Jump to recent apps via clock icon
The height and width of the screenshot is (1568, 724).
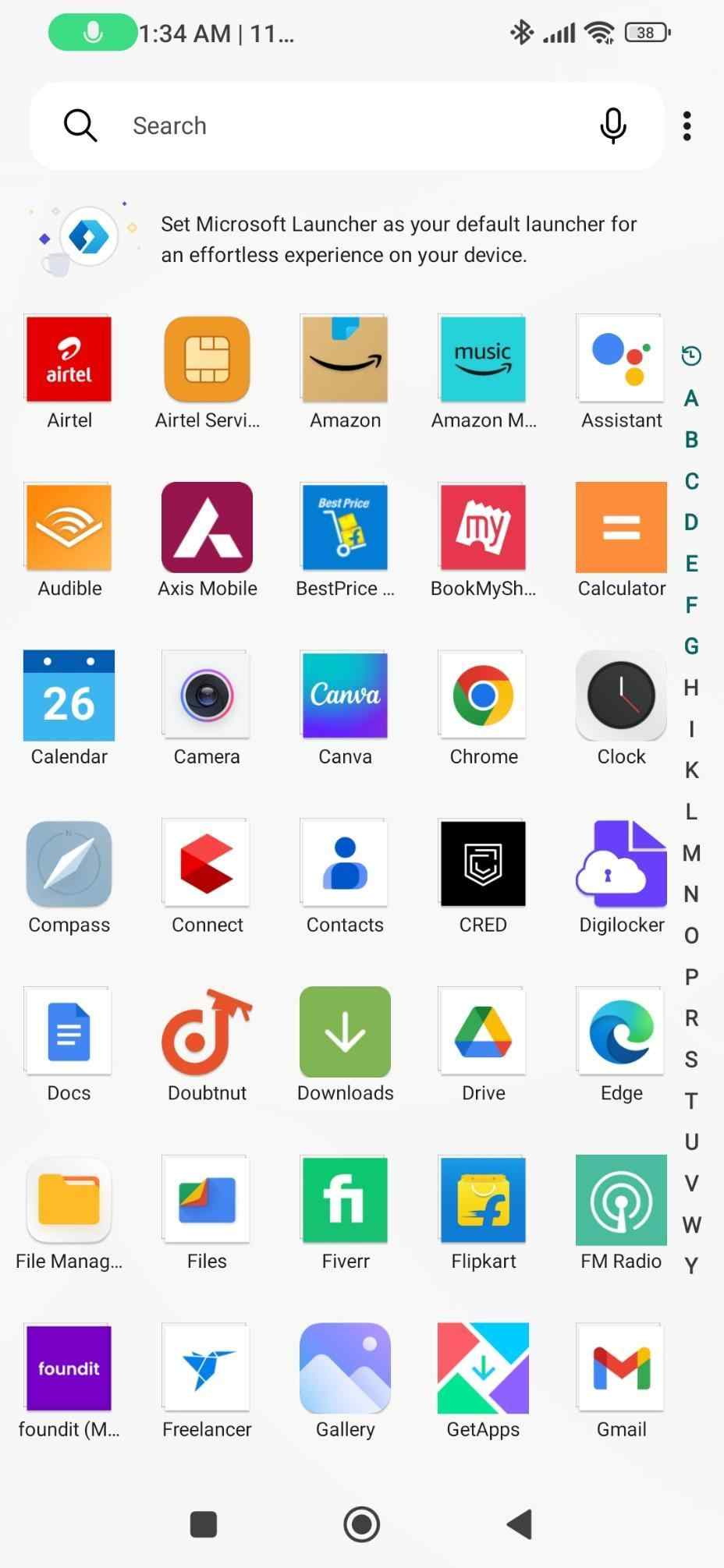coord(691,356)
